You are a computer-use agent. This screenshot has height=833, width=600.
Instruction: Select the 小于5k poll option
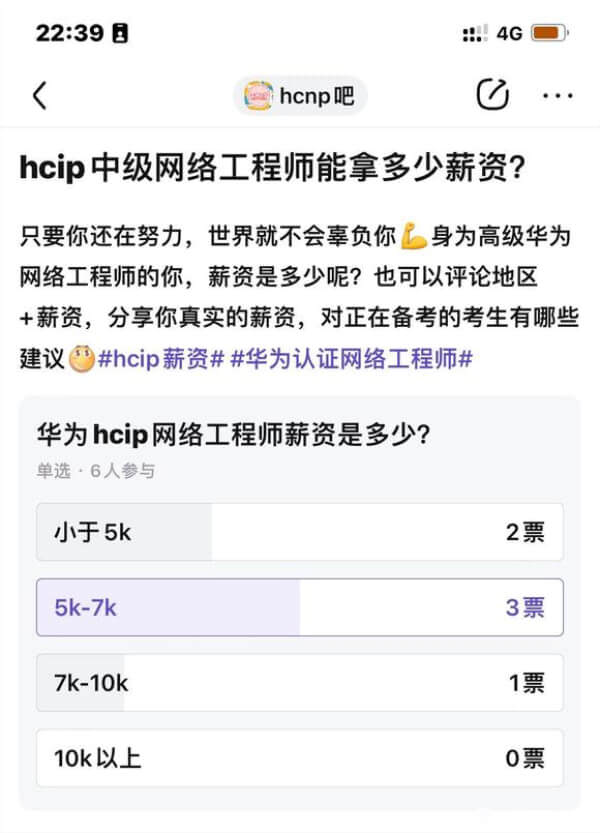(299, 532)
